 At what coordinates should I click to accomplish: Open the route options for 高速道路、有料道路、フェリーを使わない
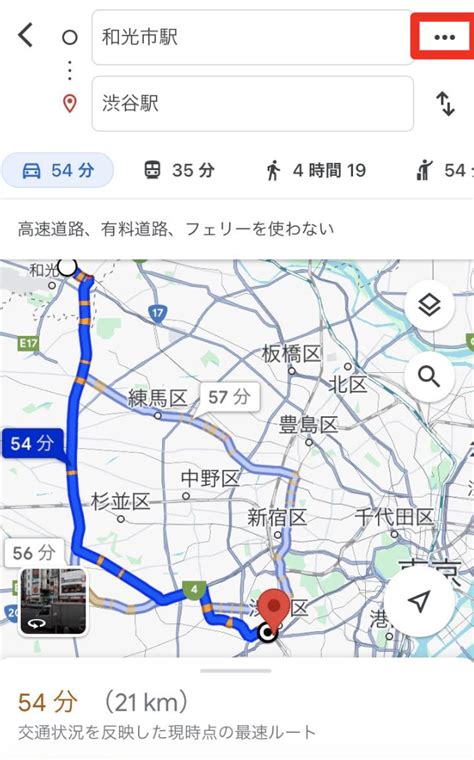click(176, 228)
